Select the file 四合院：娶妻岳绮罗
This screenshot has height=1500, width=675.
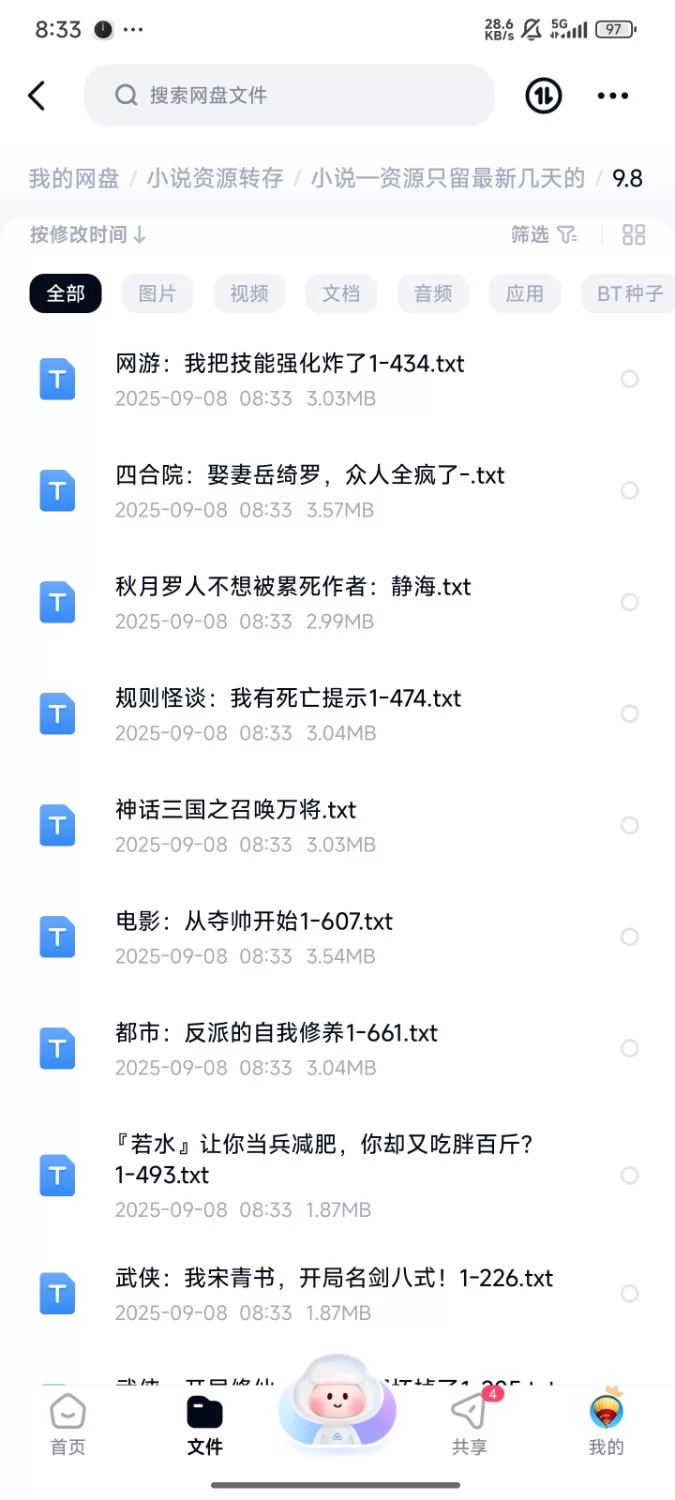[x=629, y=491]
